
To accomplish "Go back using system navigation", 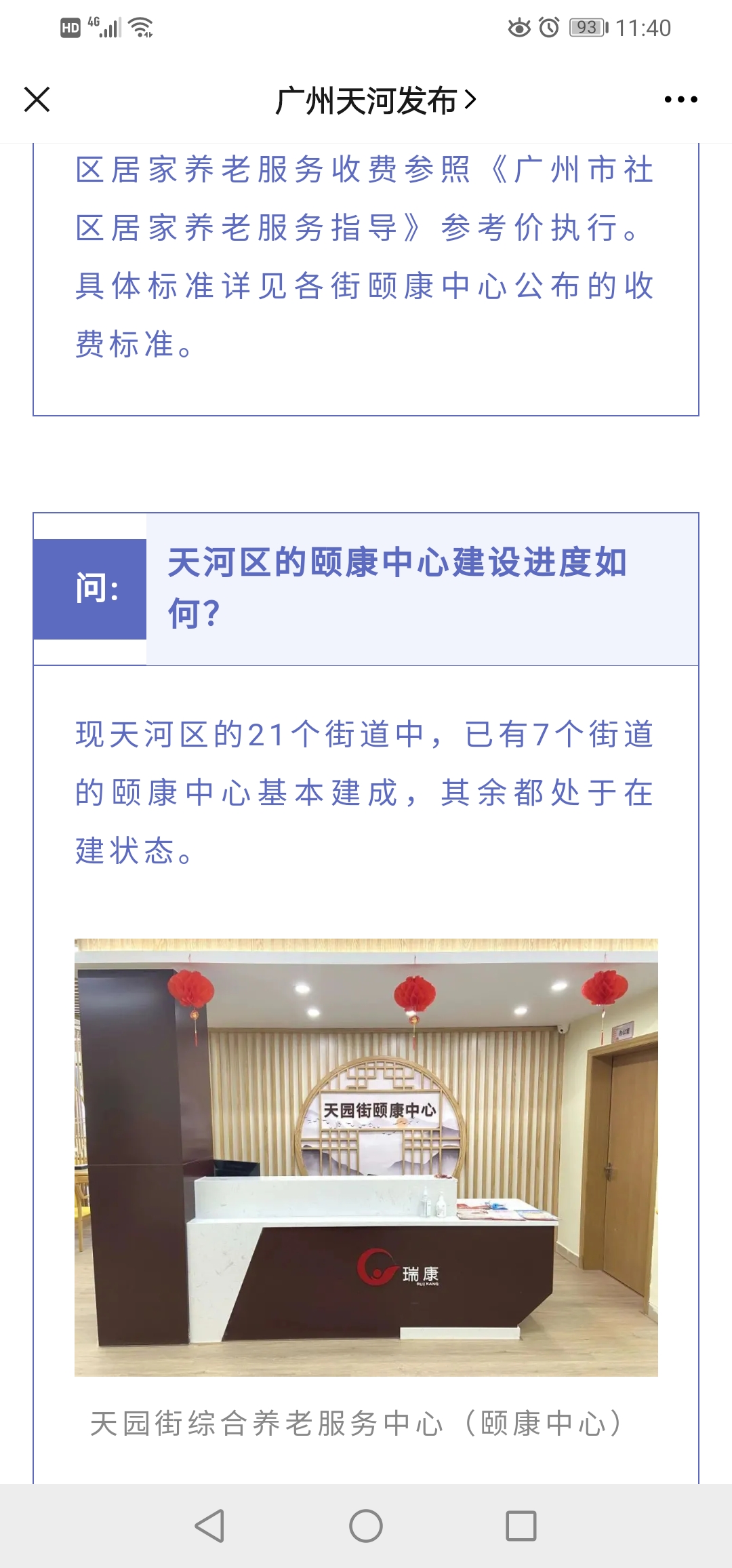I will [209, 1526].
